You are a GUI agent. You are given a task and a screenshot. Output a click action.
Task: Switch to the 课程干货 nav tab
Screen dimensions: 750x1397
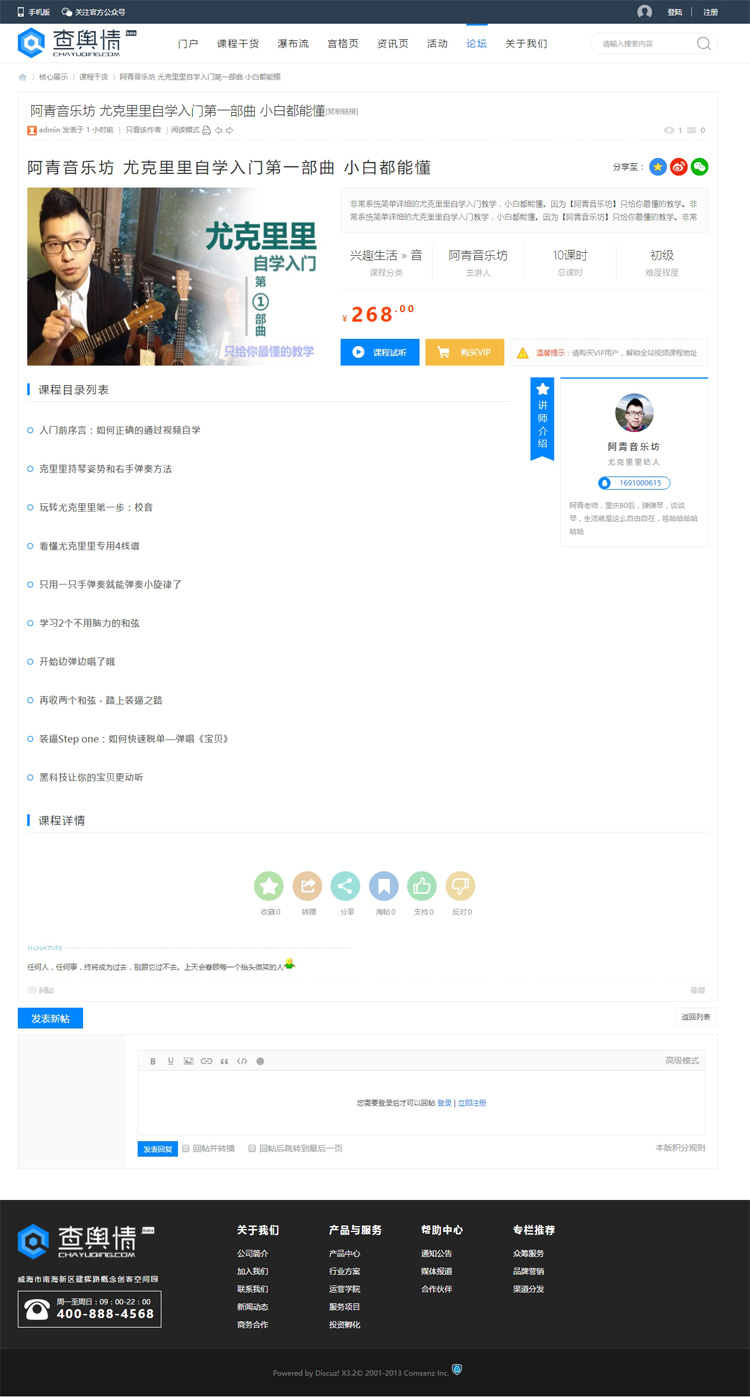tap(237, 44)
